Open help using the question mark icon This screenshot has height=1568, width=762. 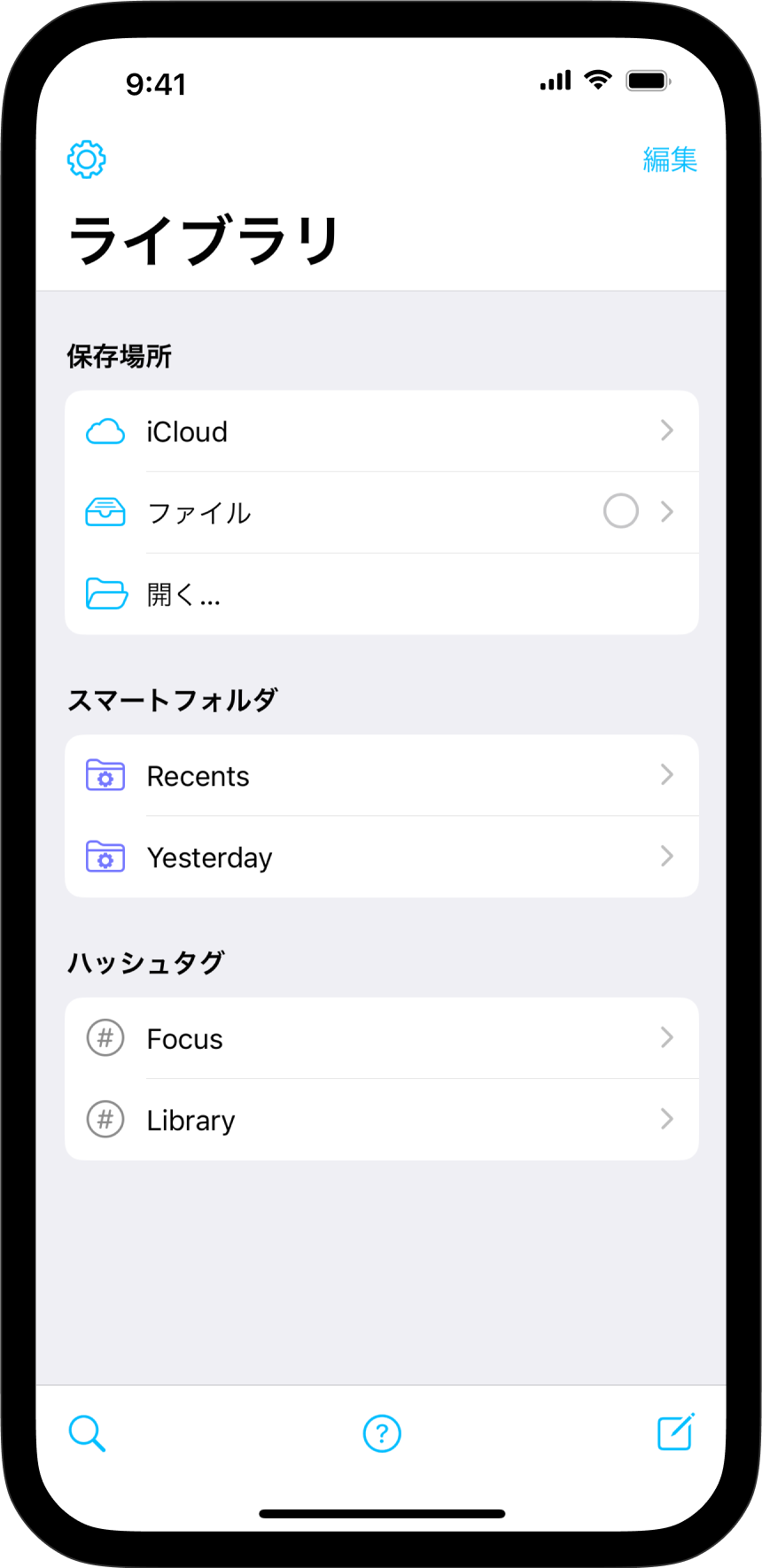pos(381,1433)
